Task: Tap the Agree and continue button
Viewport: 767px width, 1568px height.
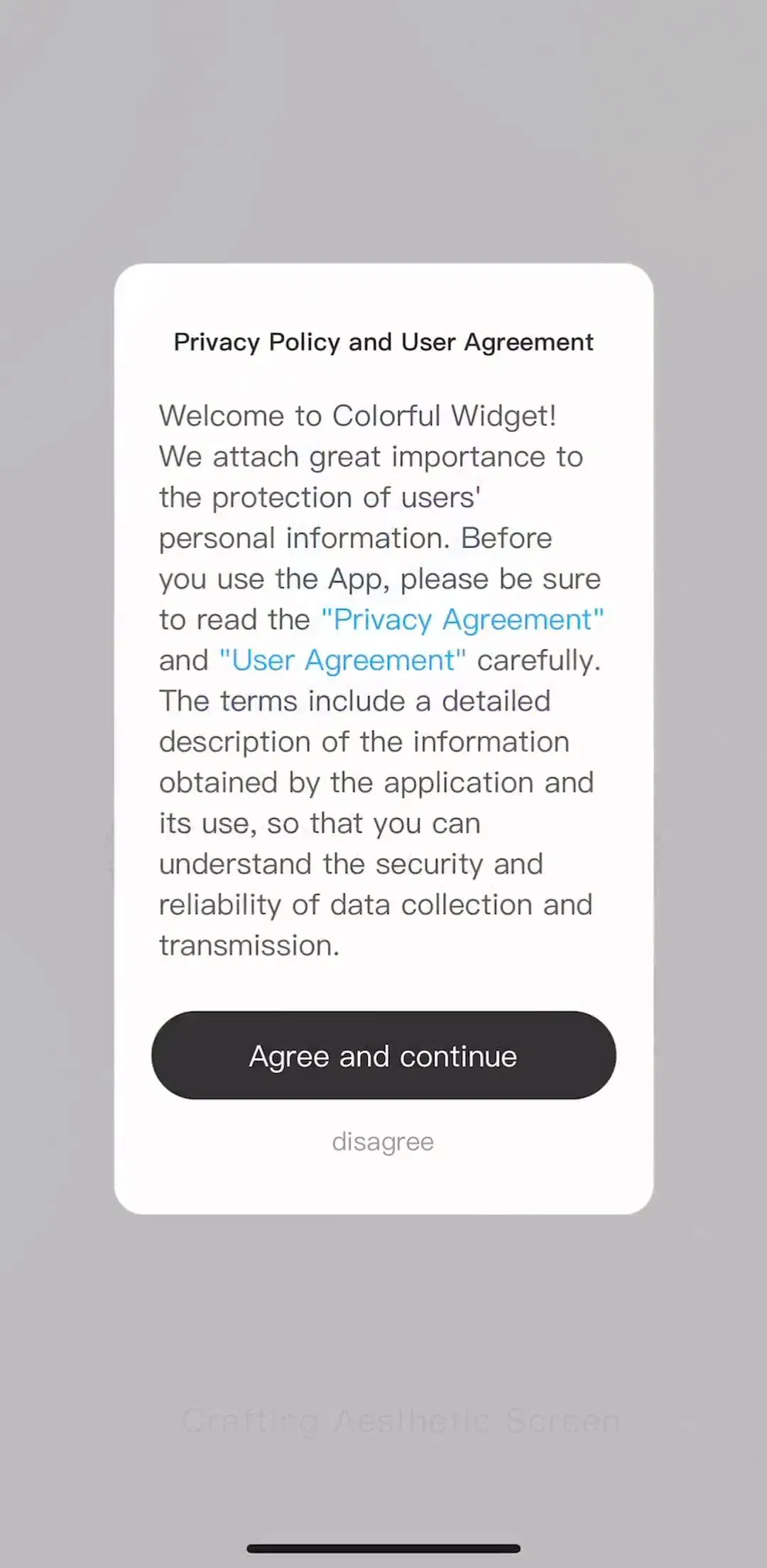Action: pos(383,1055)
